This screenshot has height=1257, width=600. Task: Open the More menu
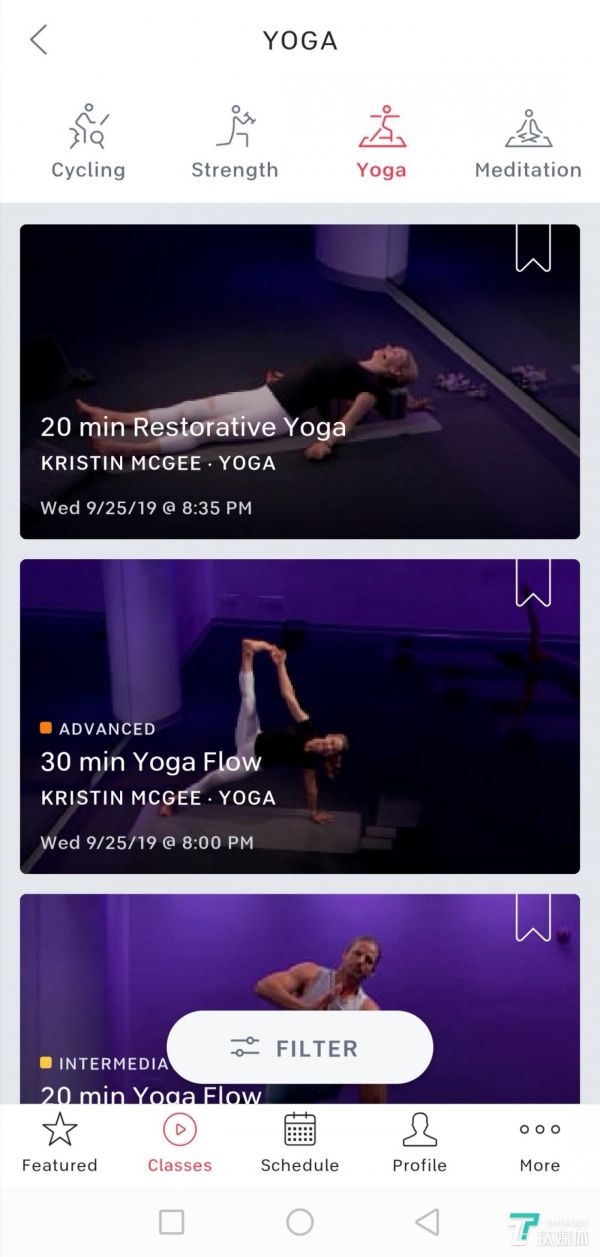pos(540,1142)
